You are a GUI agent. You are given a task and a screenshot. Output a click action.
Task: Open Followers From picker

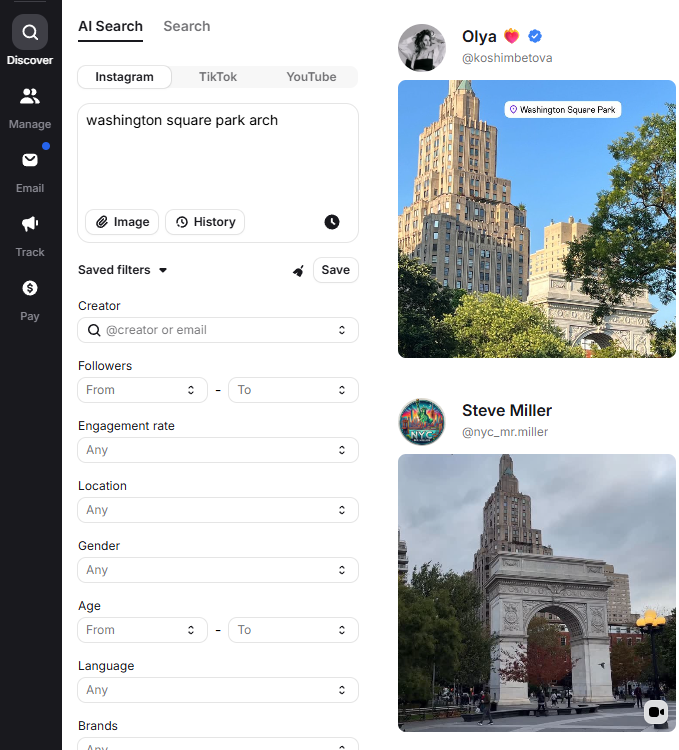pyautogui.click(x=142, y=390)
